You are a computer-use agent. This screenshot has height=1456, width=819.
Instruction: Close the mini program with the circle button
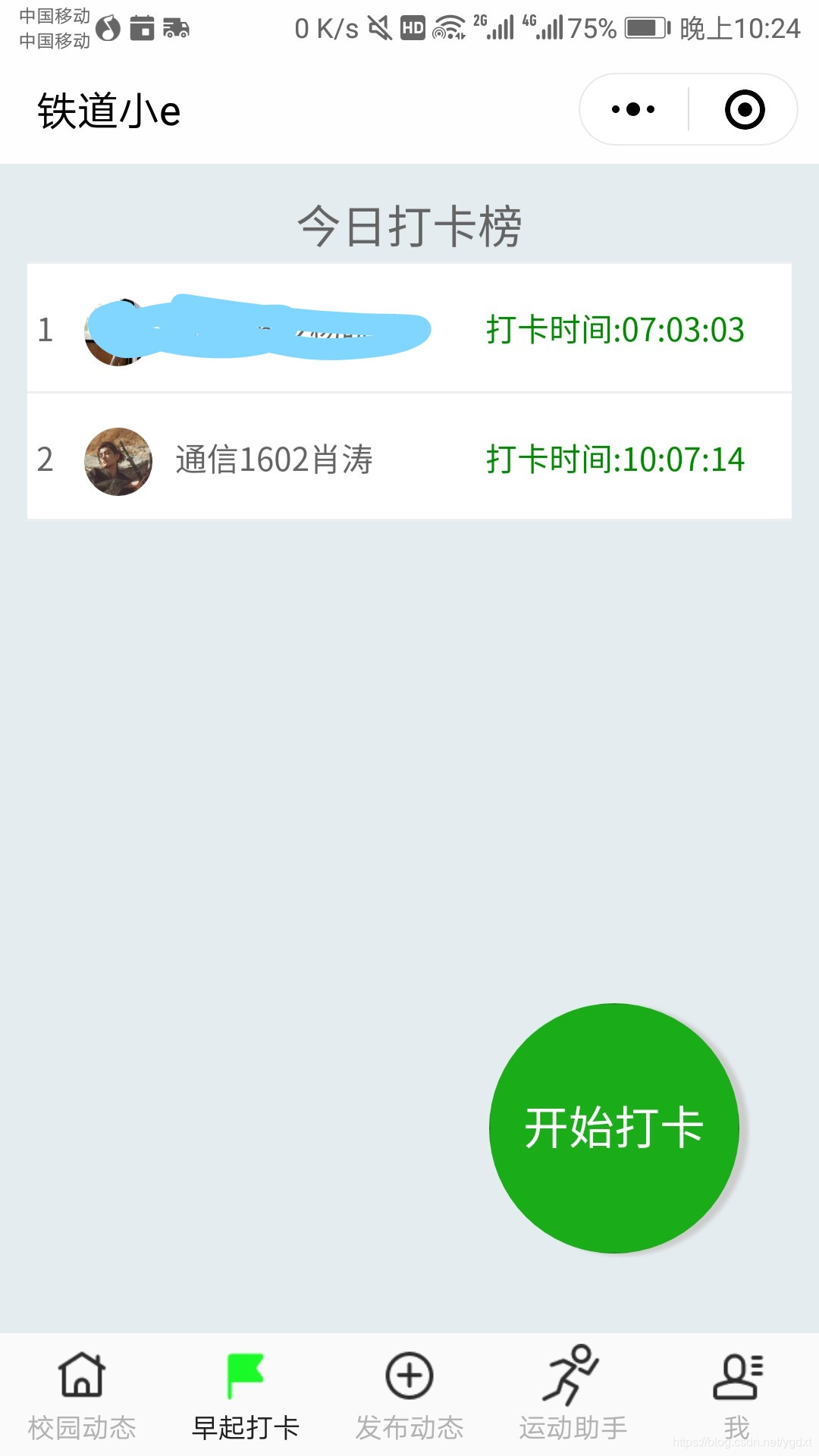click(x=745, y=109)
